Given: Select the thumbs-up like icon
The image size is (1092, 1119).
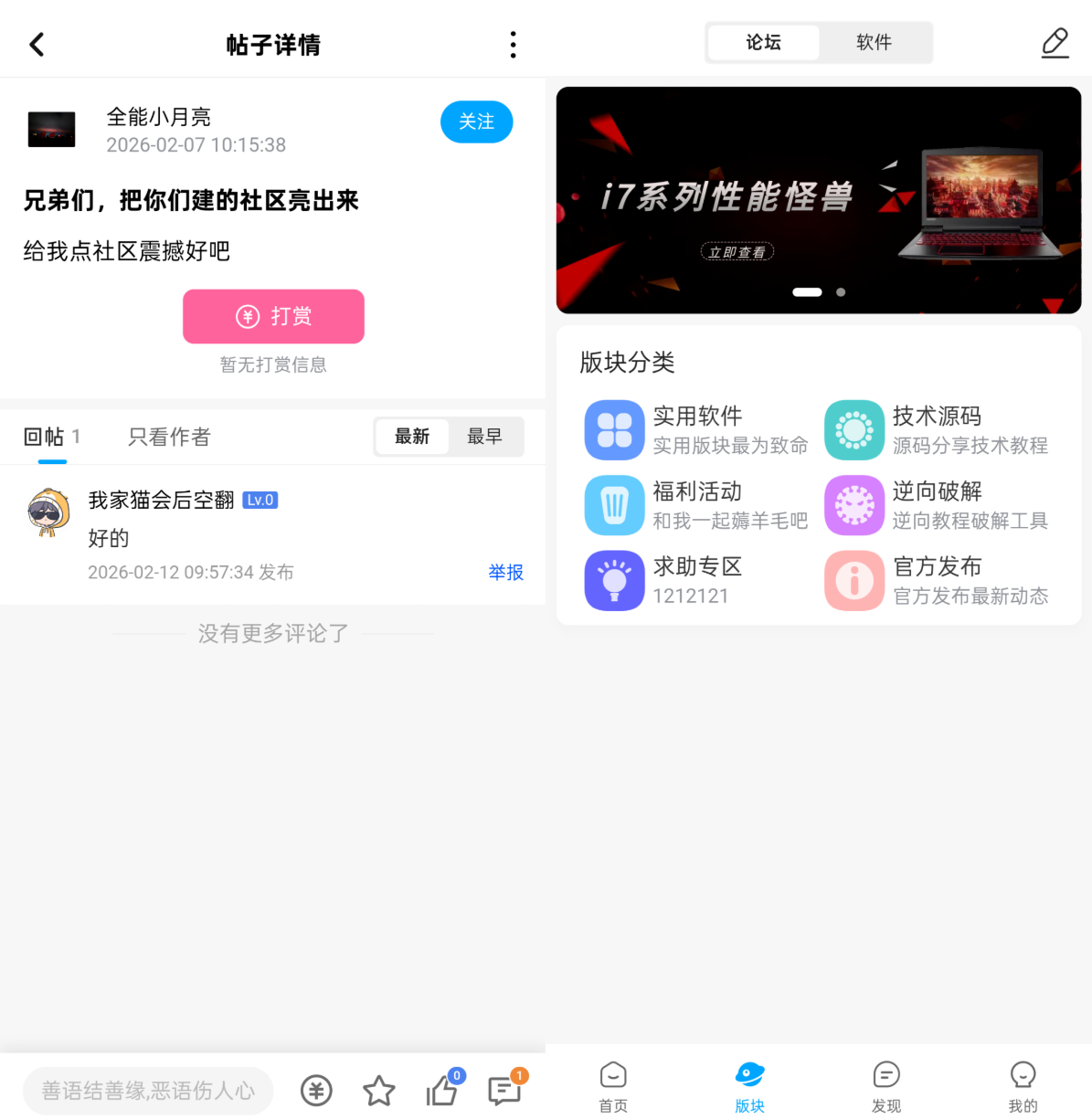Looking at the screenshot, I should point(442,1091).
